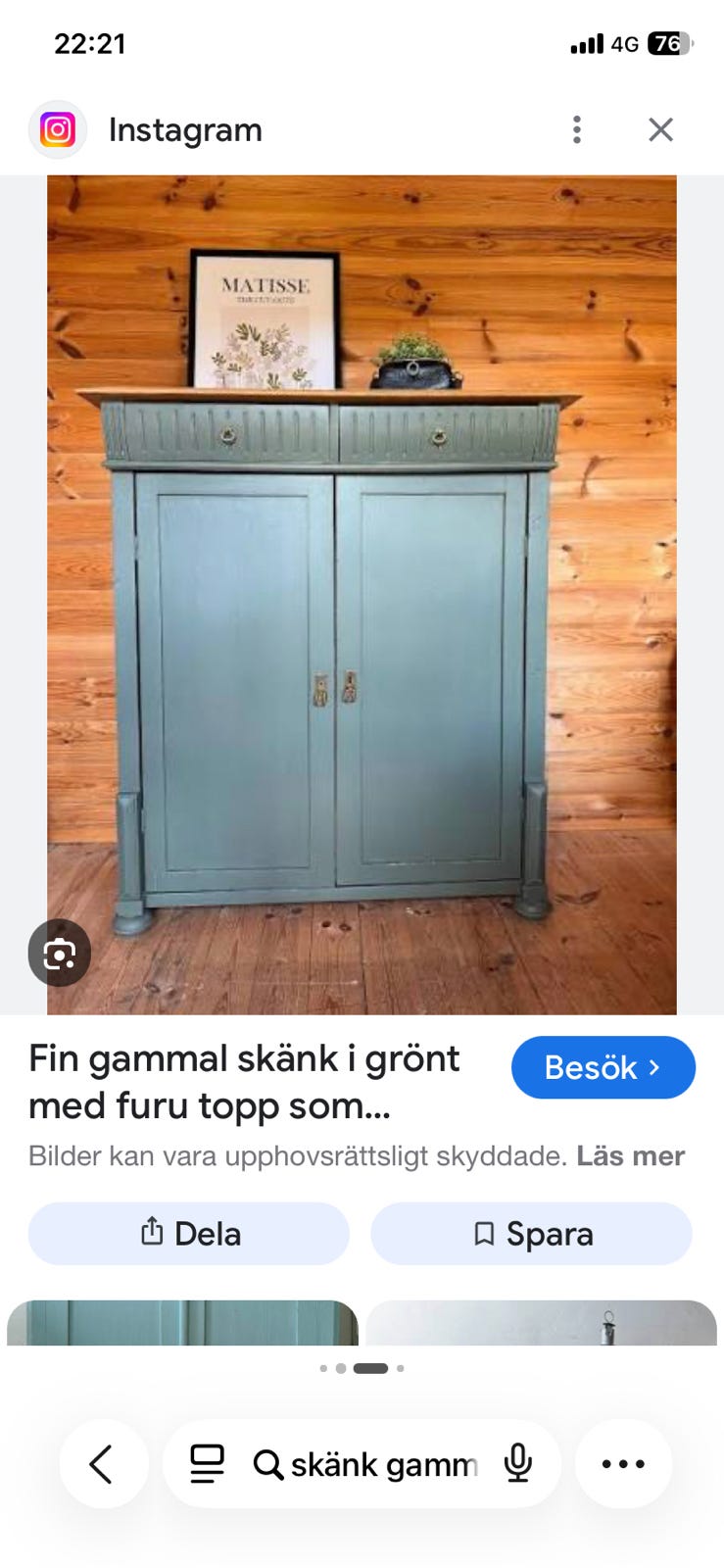The height and width of the screenshot is (1568, 724).
Task: Tap the Besök visit button
Action: 603,1067
